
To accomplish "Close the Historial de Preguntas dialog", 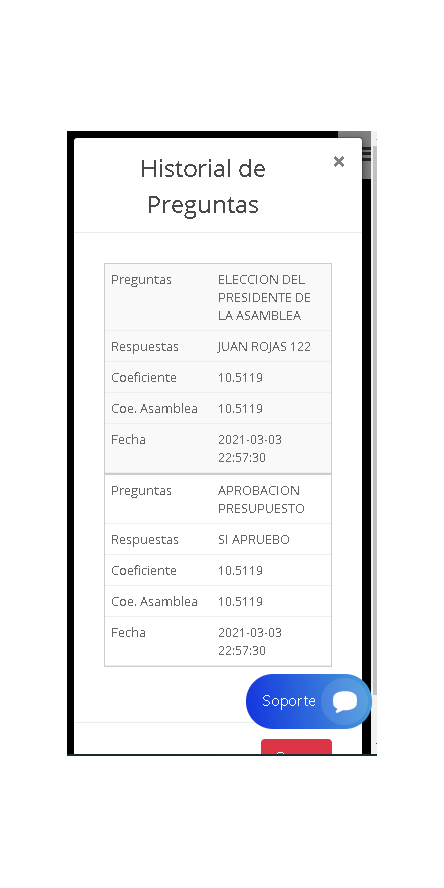I will [x=339, y=162].
